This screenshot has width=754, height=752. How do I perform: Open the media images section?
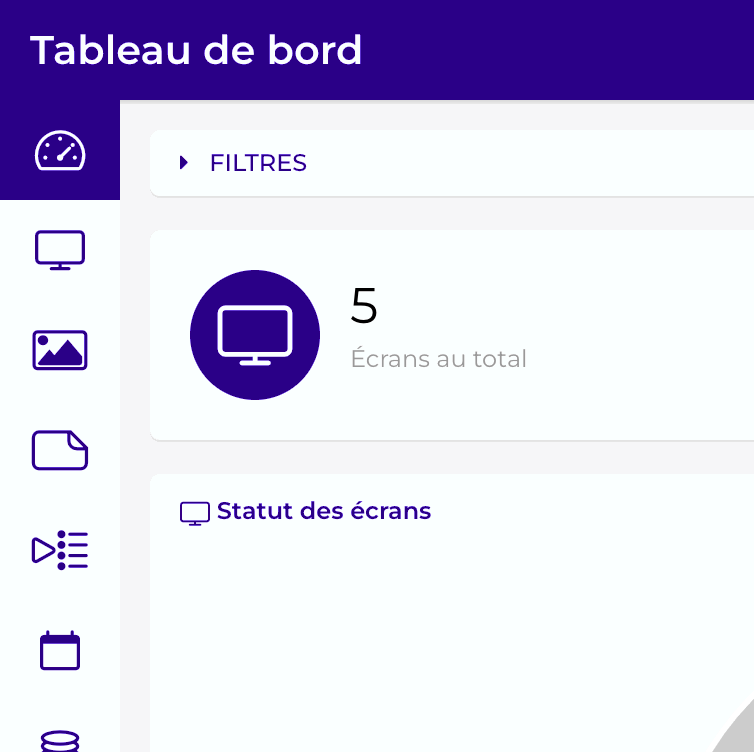(x=60, y=350)
